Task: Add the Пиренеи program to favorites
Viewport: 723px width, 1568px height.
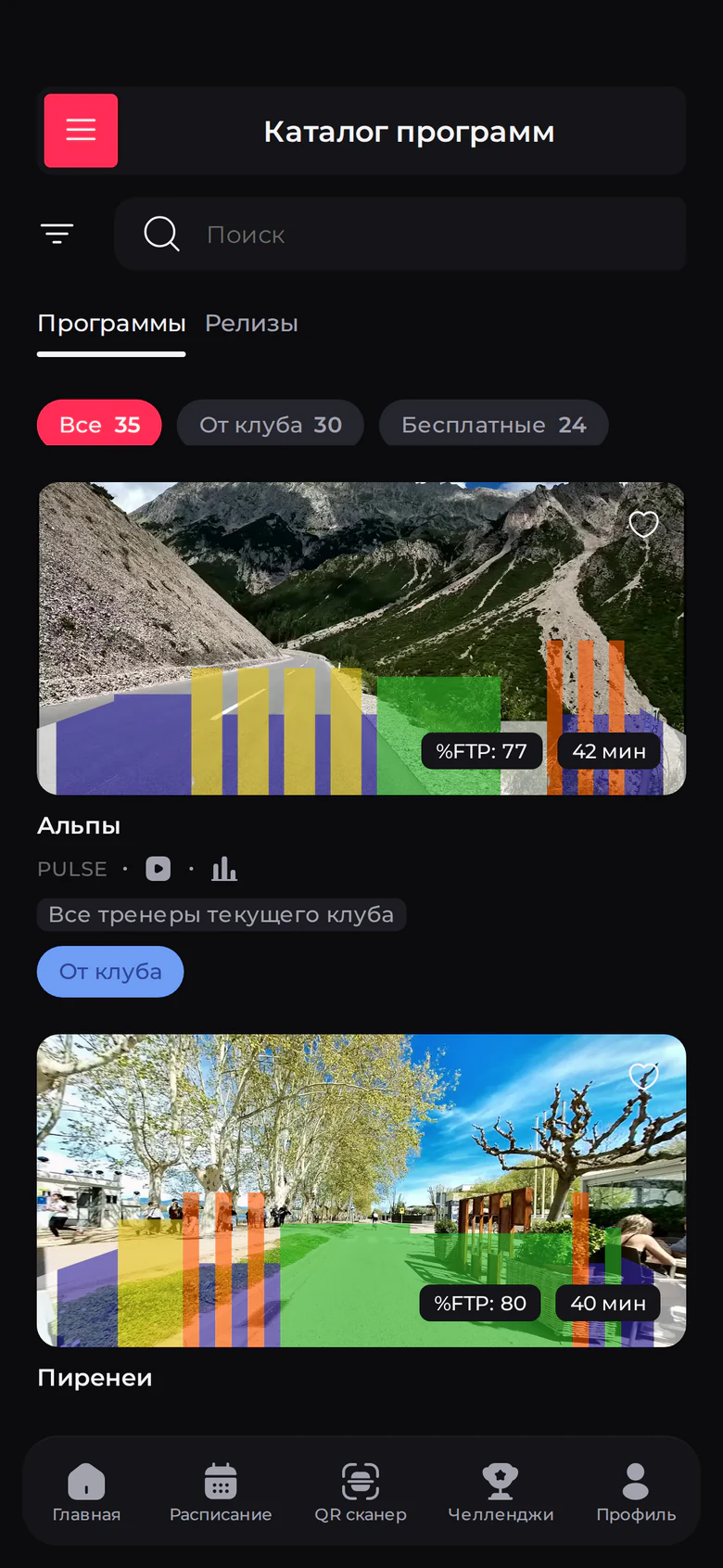Action: [644, 1076]
